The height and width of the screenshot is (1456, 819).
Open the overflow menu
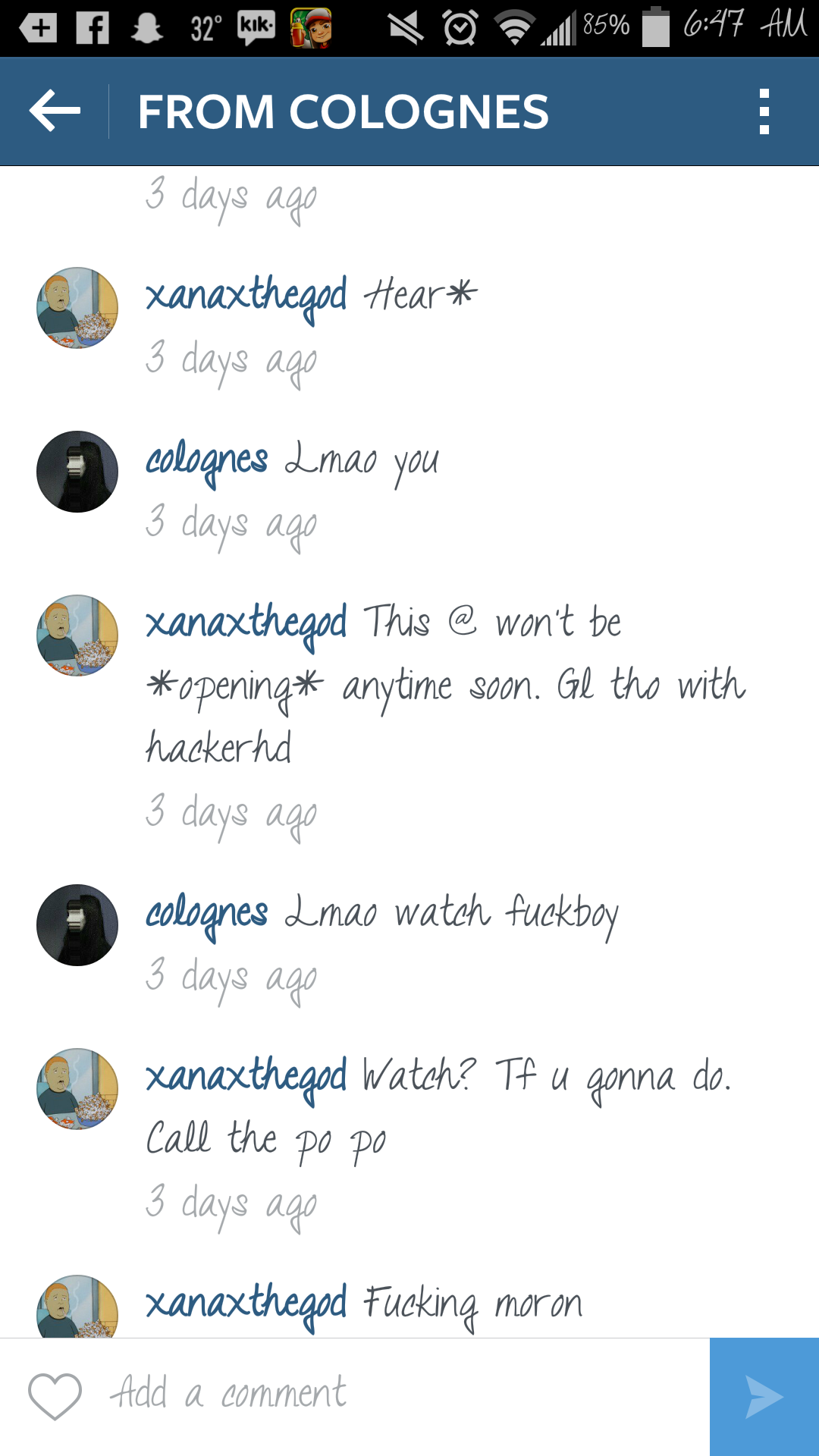pyautogui.click(x=764, y=111)
